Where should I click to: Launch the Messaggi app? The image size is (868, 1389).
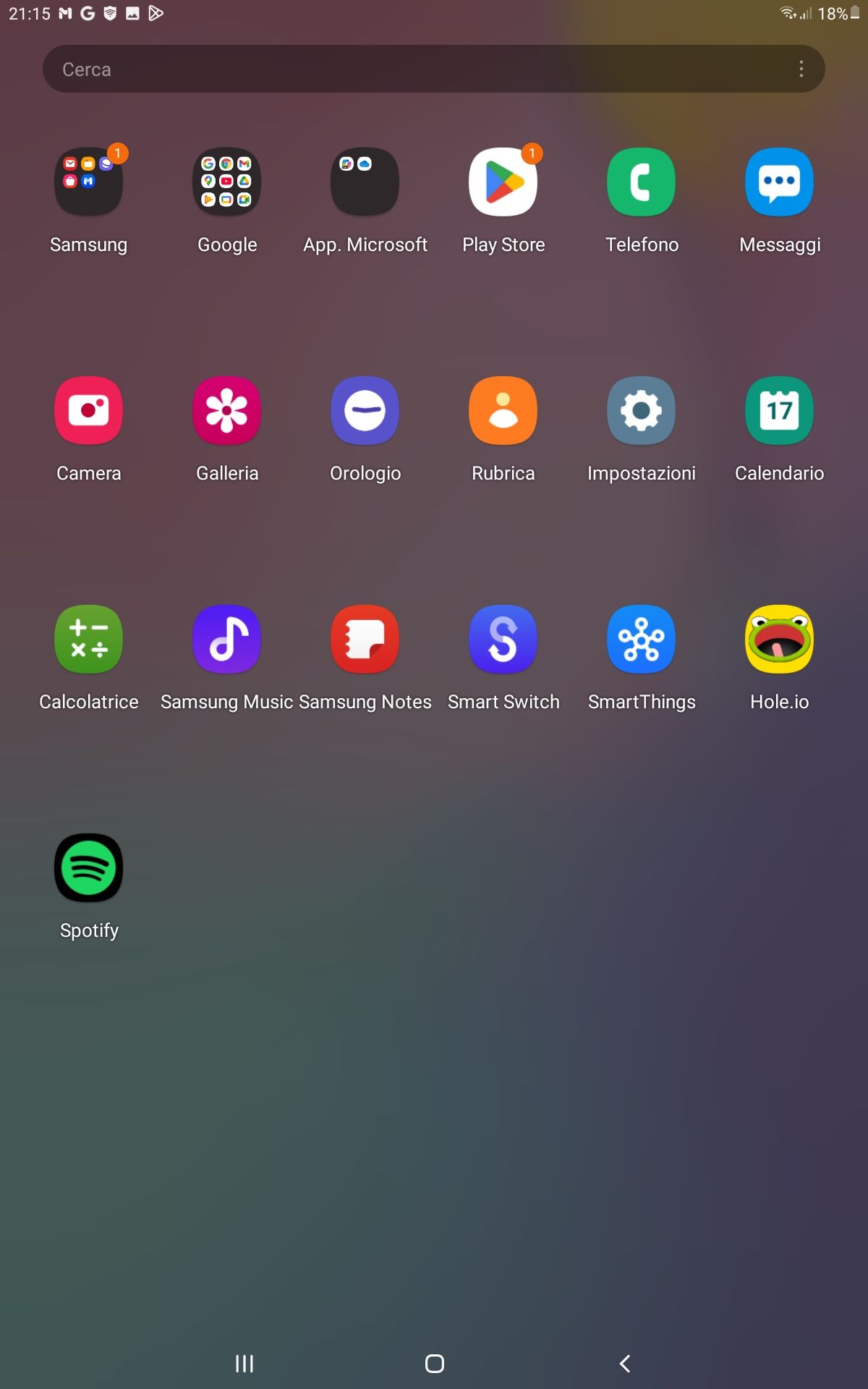(x=779, y=182)
